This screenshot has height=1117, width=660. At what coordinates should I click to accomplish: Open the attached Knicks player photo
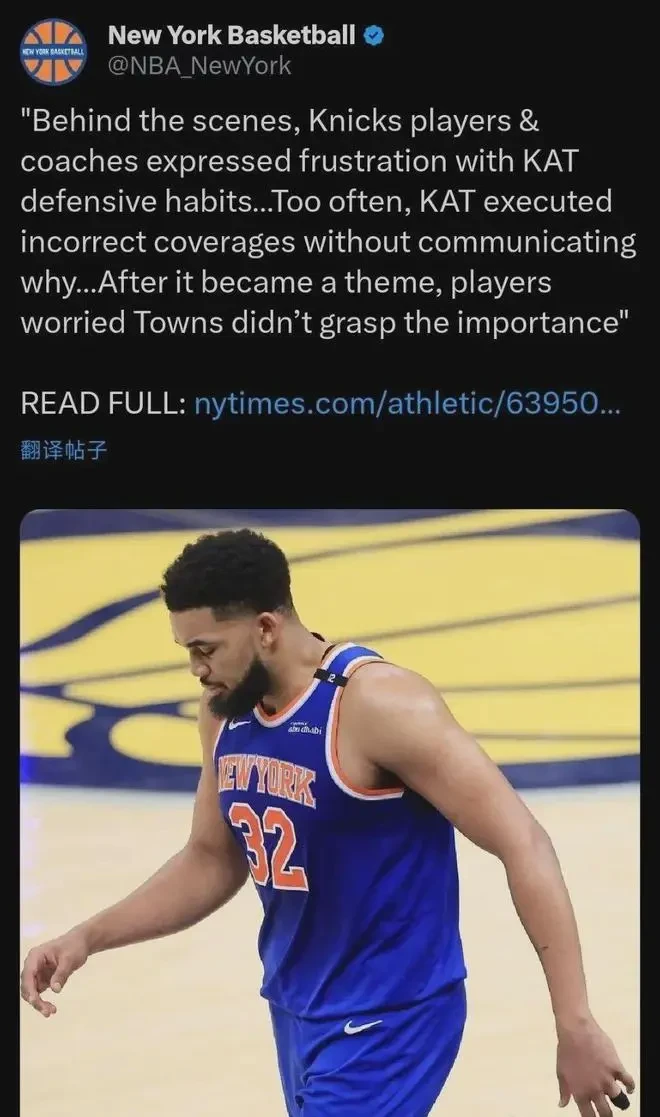coord(329,813)
